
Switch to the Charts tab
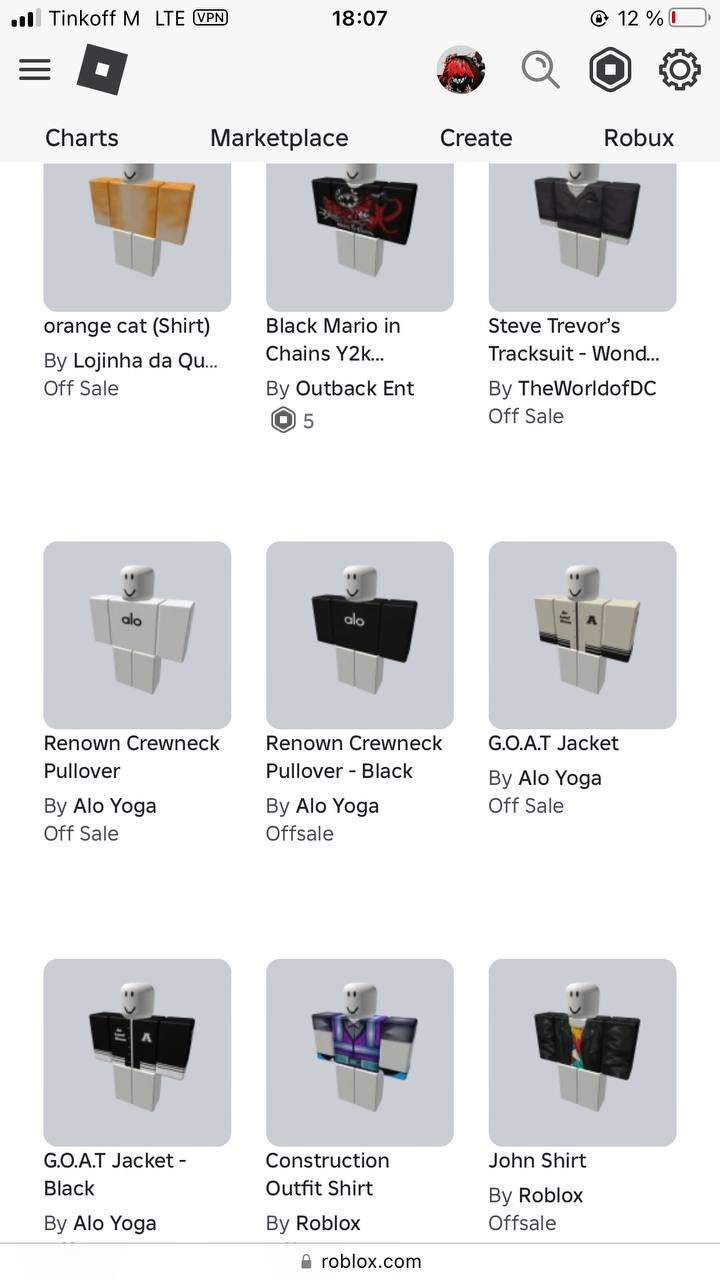click(82, 138)
